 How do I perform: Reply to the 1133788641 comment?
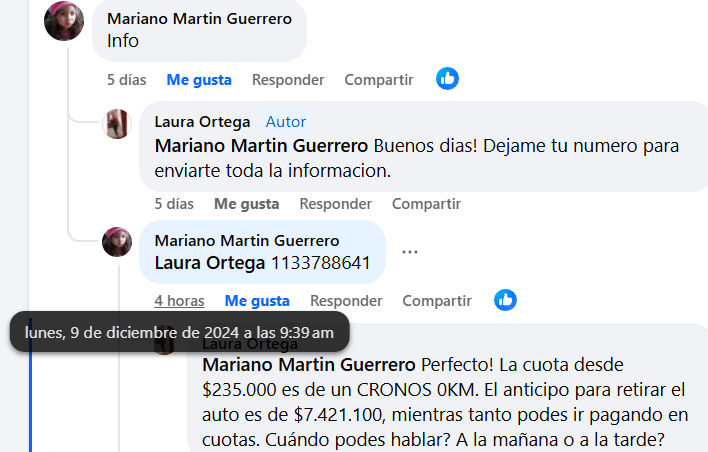pos(346,301)
